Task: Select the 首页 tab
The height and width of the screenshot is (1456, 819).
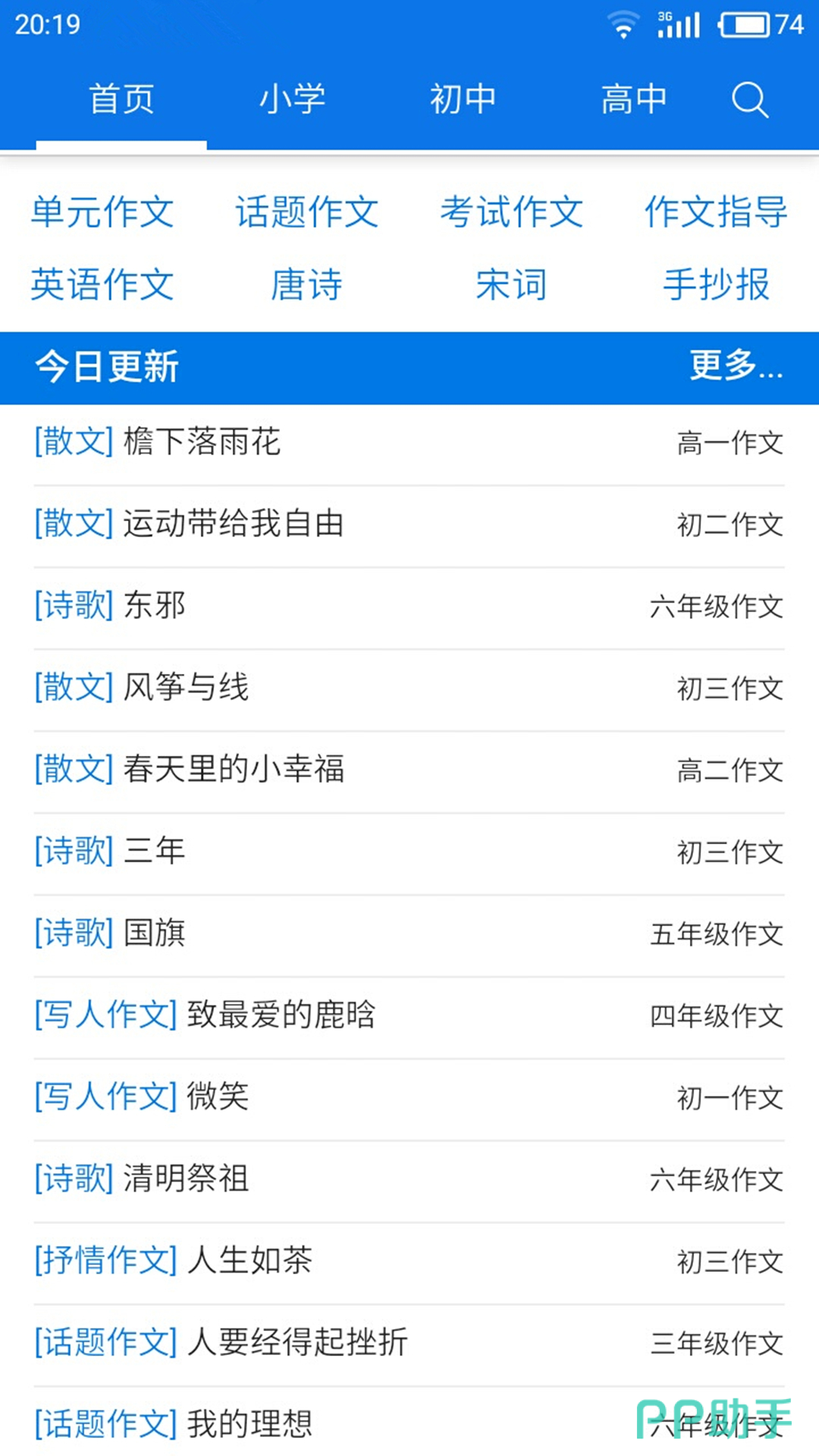Action: [x=121, y=99]
